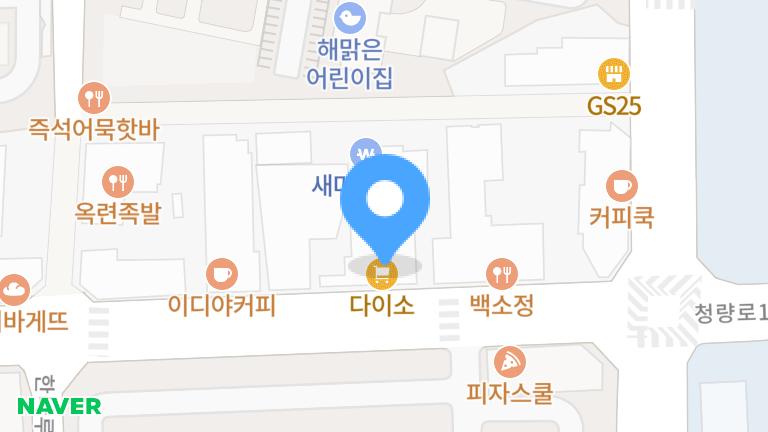Open the 피자스쿨 pizza marker
The height and width of the screenshot is (432, 768).
509,362
